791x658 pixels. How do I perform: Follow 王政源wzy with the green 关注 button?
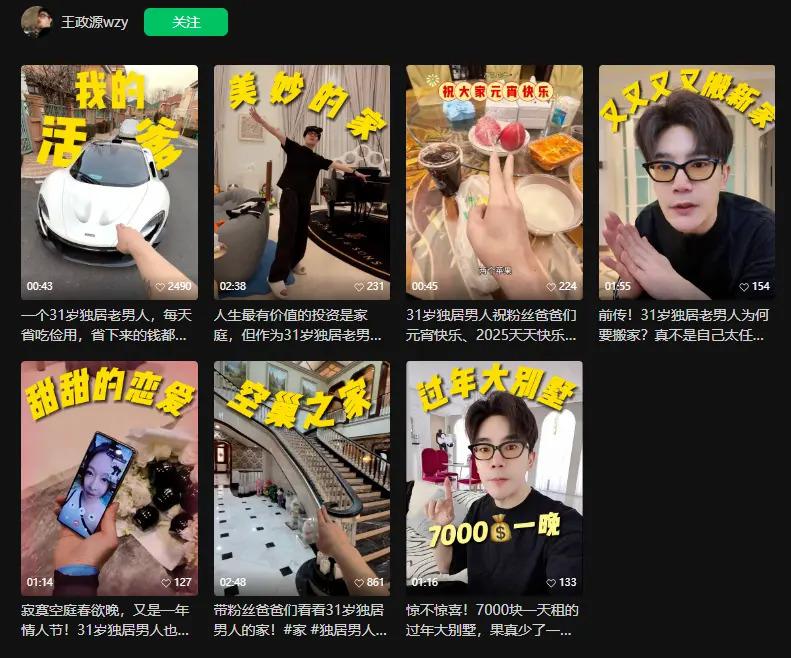point(185,22)
